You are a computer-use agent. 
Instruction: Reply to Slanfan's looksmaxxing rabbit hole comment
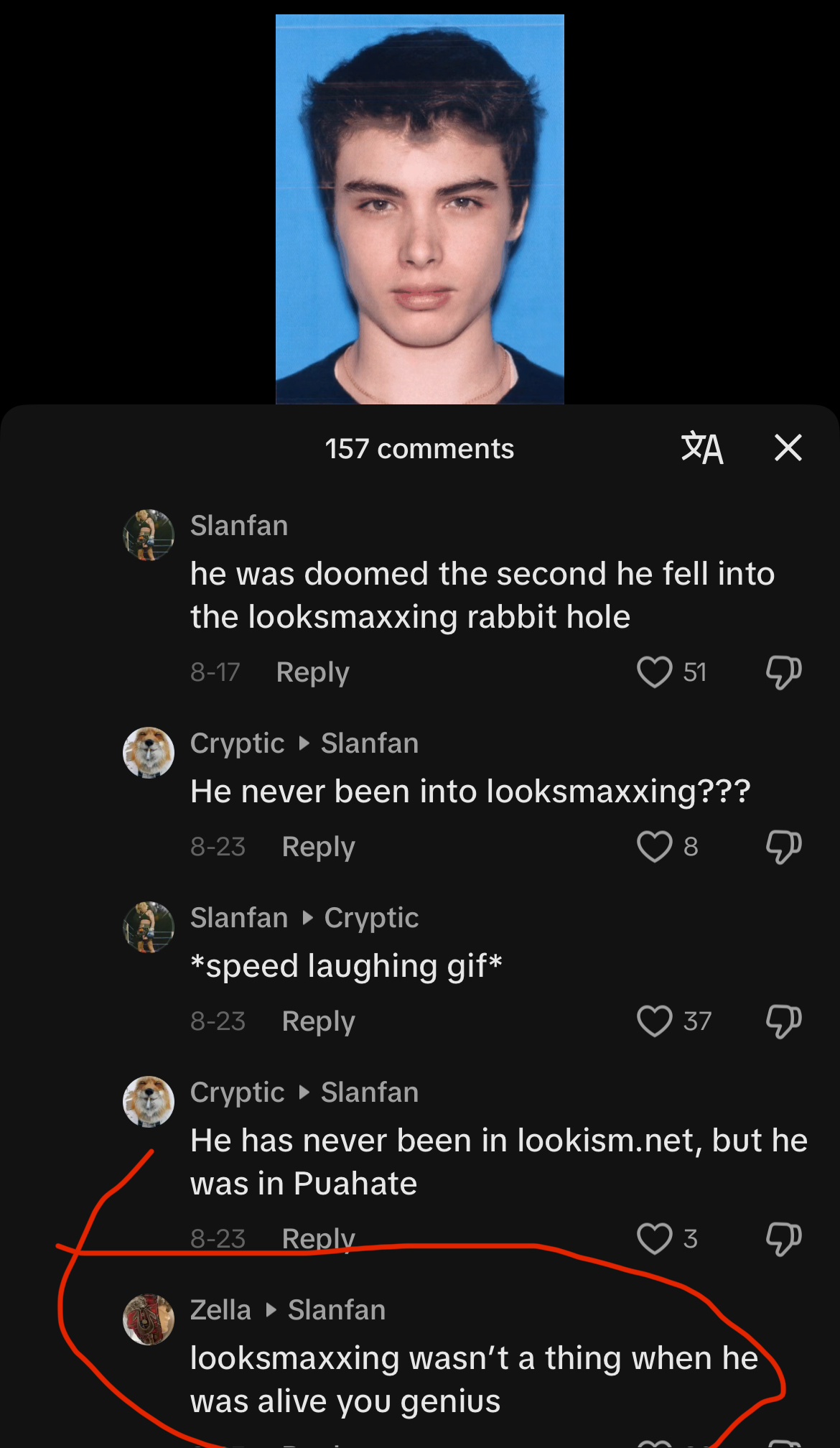[312, 672]
